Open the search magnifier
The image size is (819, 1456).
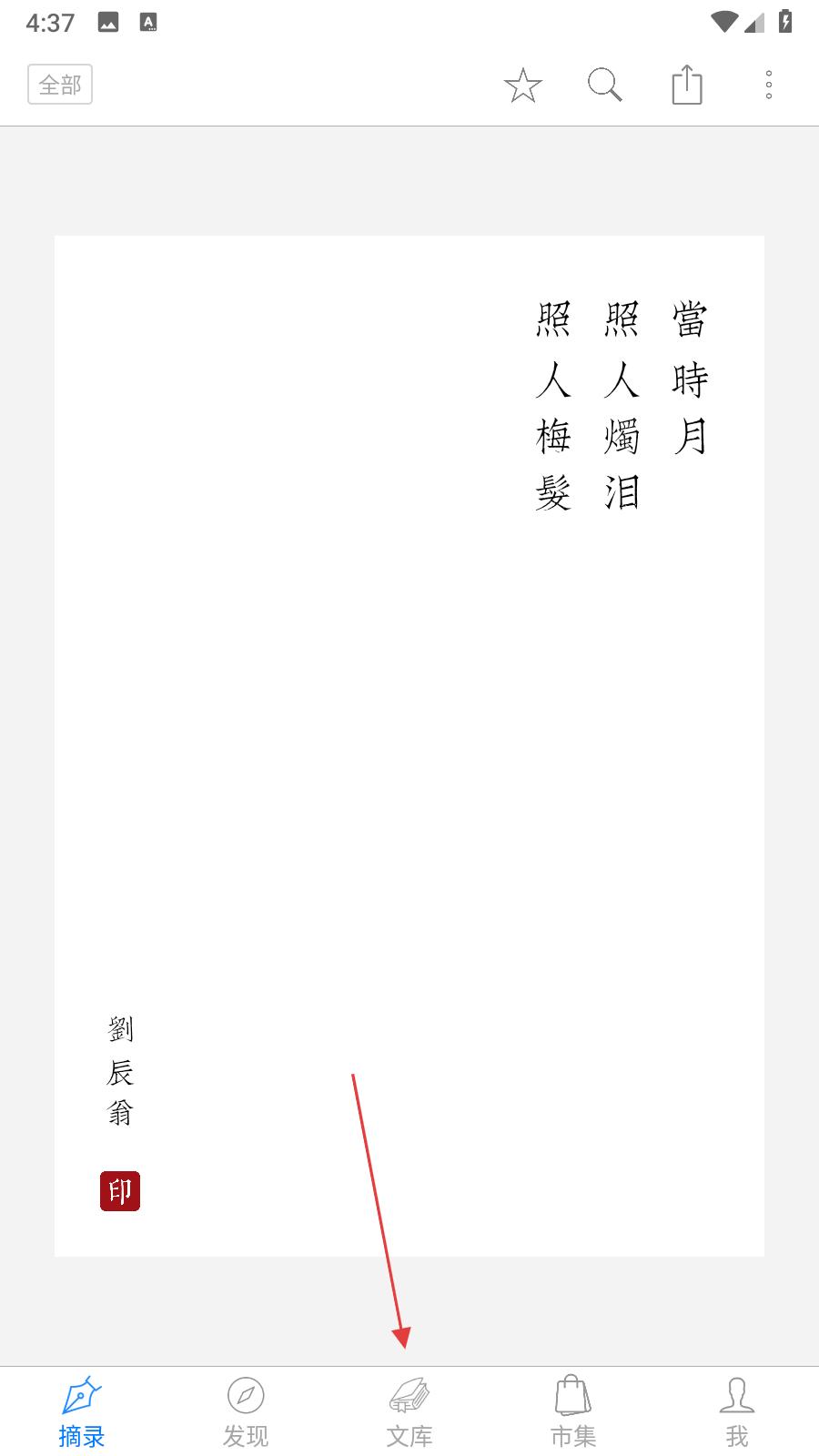(x=604, y=85)
